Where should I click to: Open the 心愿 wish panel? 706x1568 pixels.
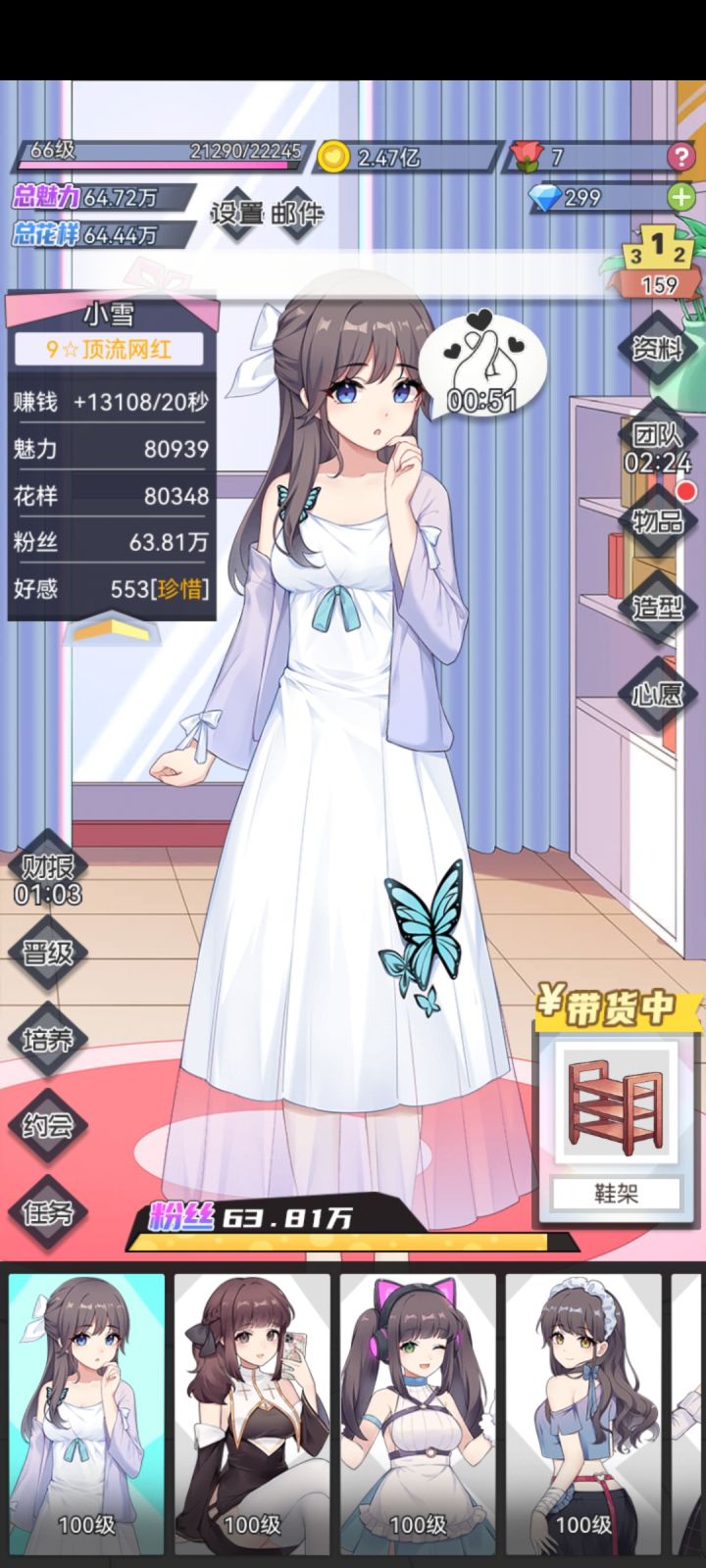[659, 691]
